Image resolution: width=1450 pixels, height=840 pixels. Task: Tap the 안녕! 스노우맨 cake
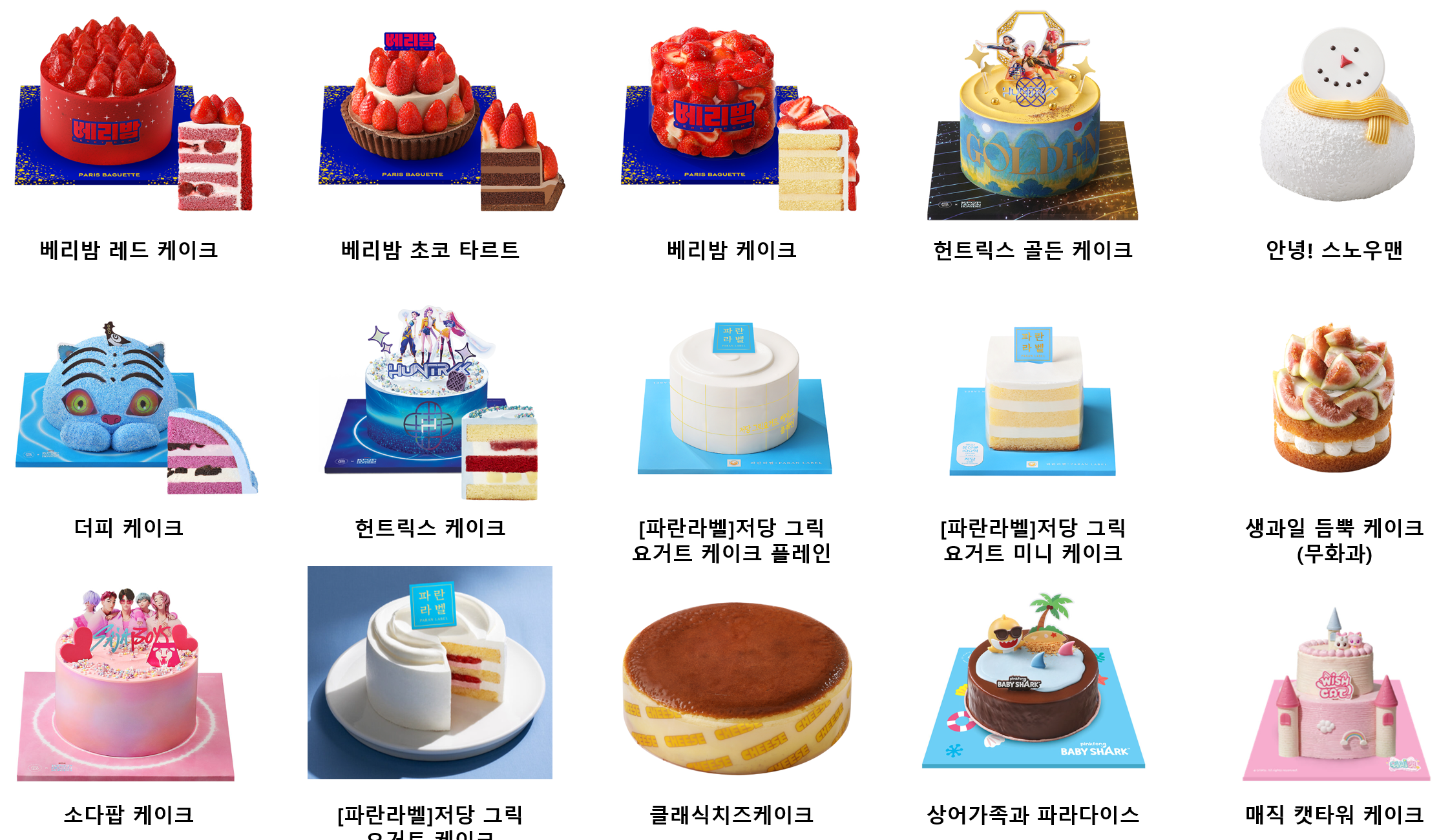[x=1334, y=116]
